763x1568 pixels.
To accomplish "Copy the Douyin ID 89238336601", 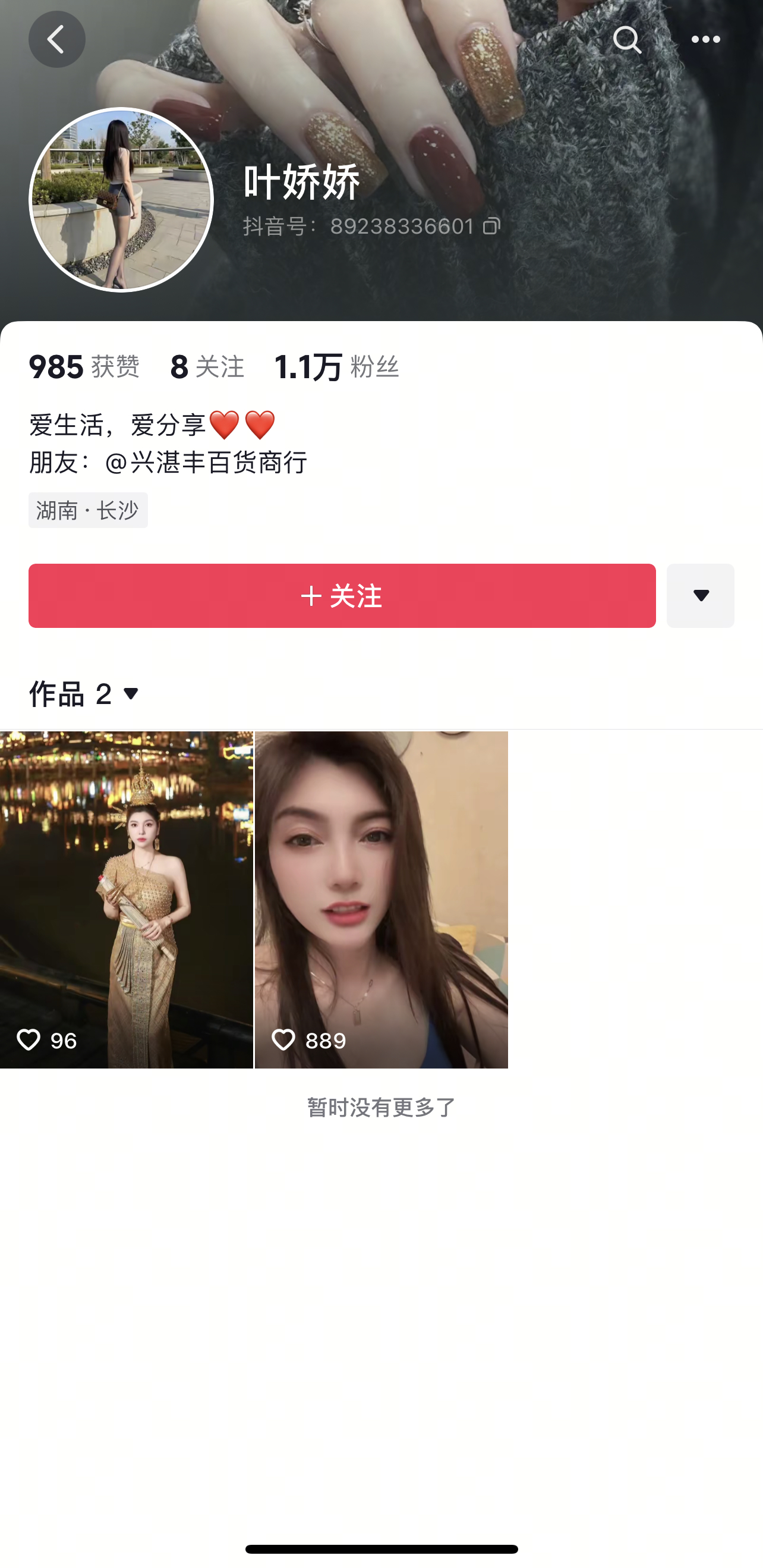I will pos(491,226).
